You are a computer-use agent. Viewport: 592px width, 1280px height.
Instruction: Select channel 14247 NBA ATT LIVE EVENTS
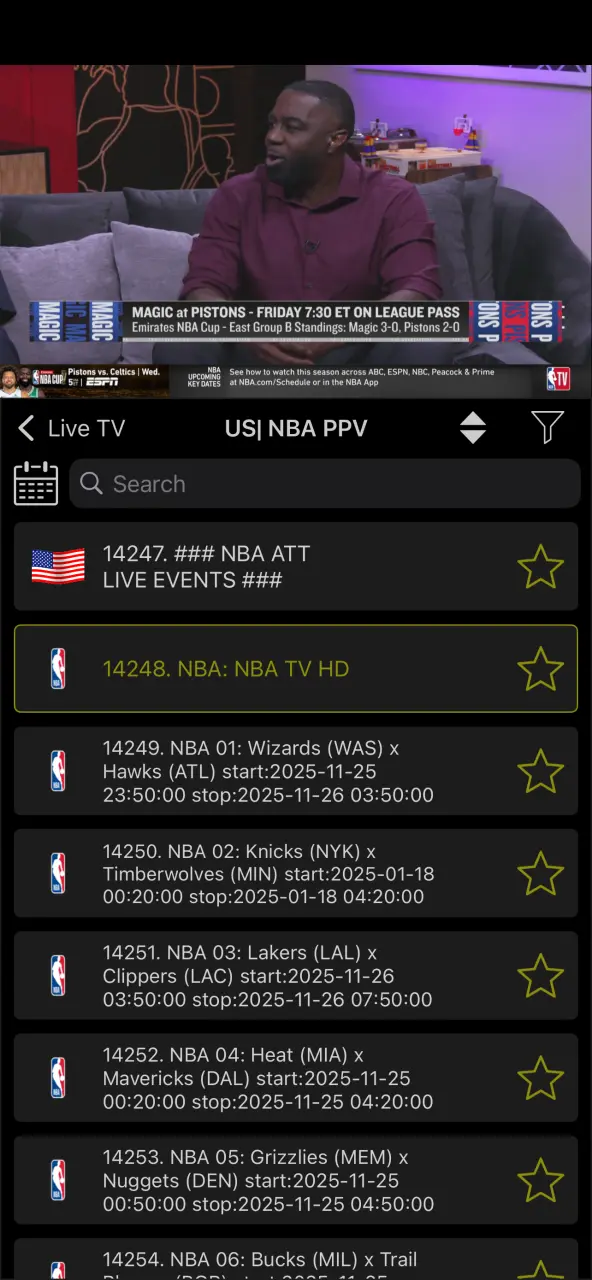coord(296,567)
